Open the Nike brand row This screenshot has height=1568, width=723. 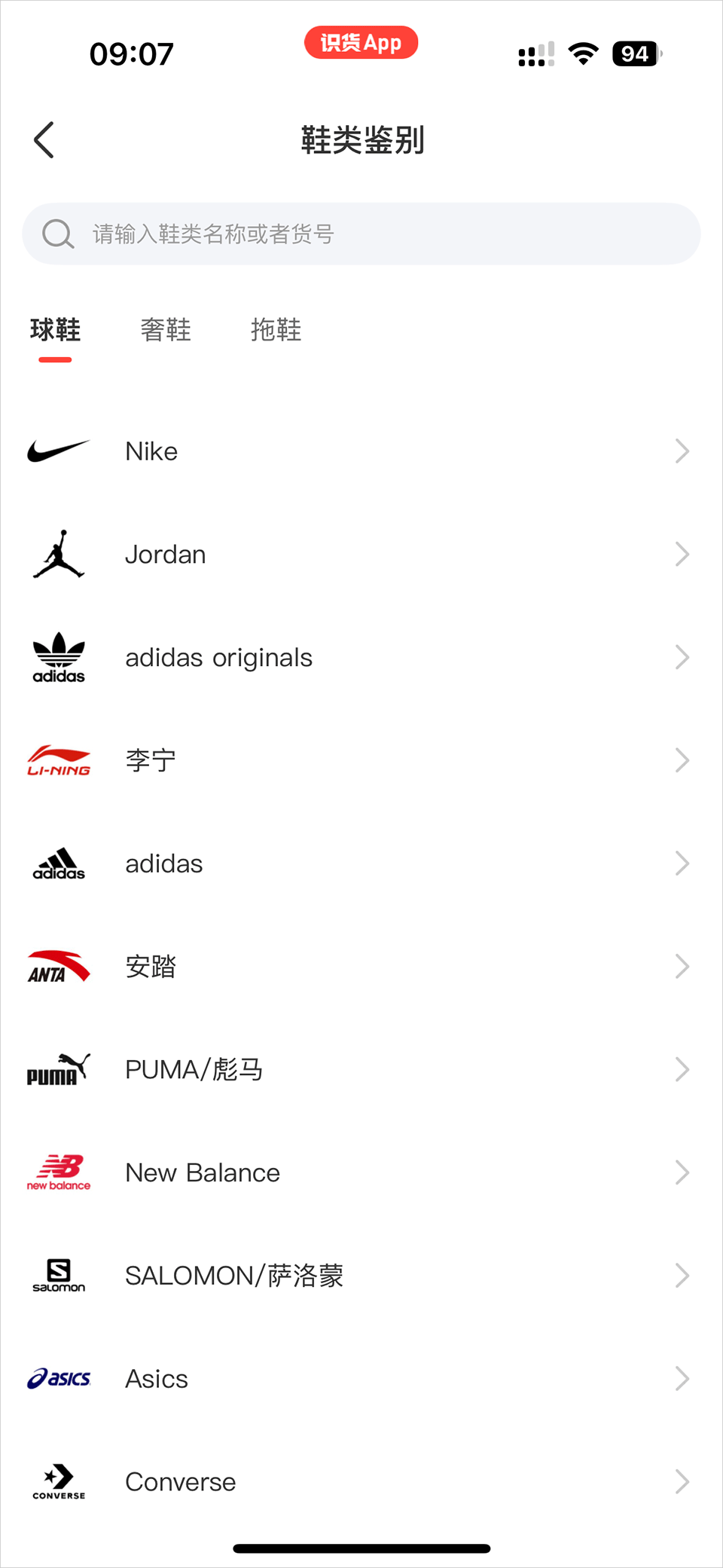point(360,451)
